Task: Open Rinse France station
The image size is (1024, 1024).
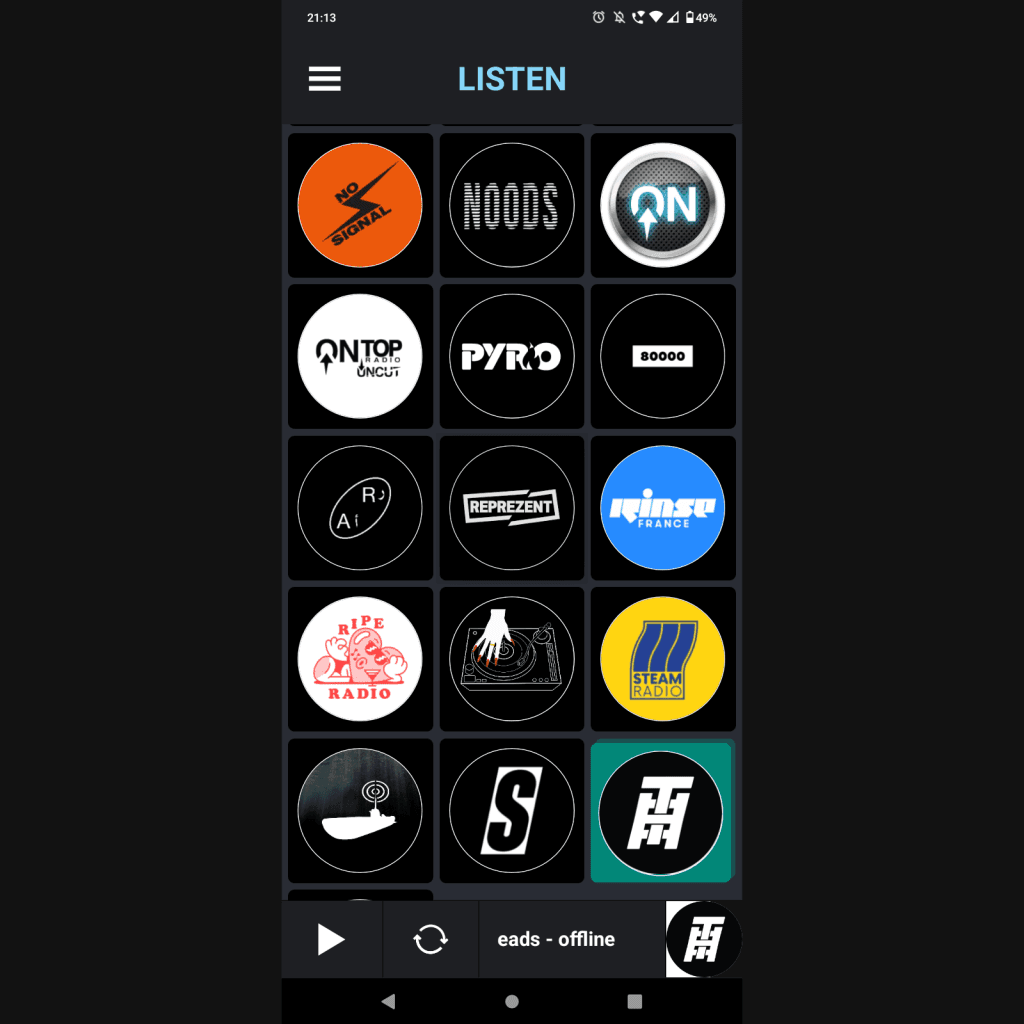Action: [x=663, y=507]
